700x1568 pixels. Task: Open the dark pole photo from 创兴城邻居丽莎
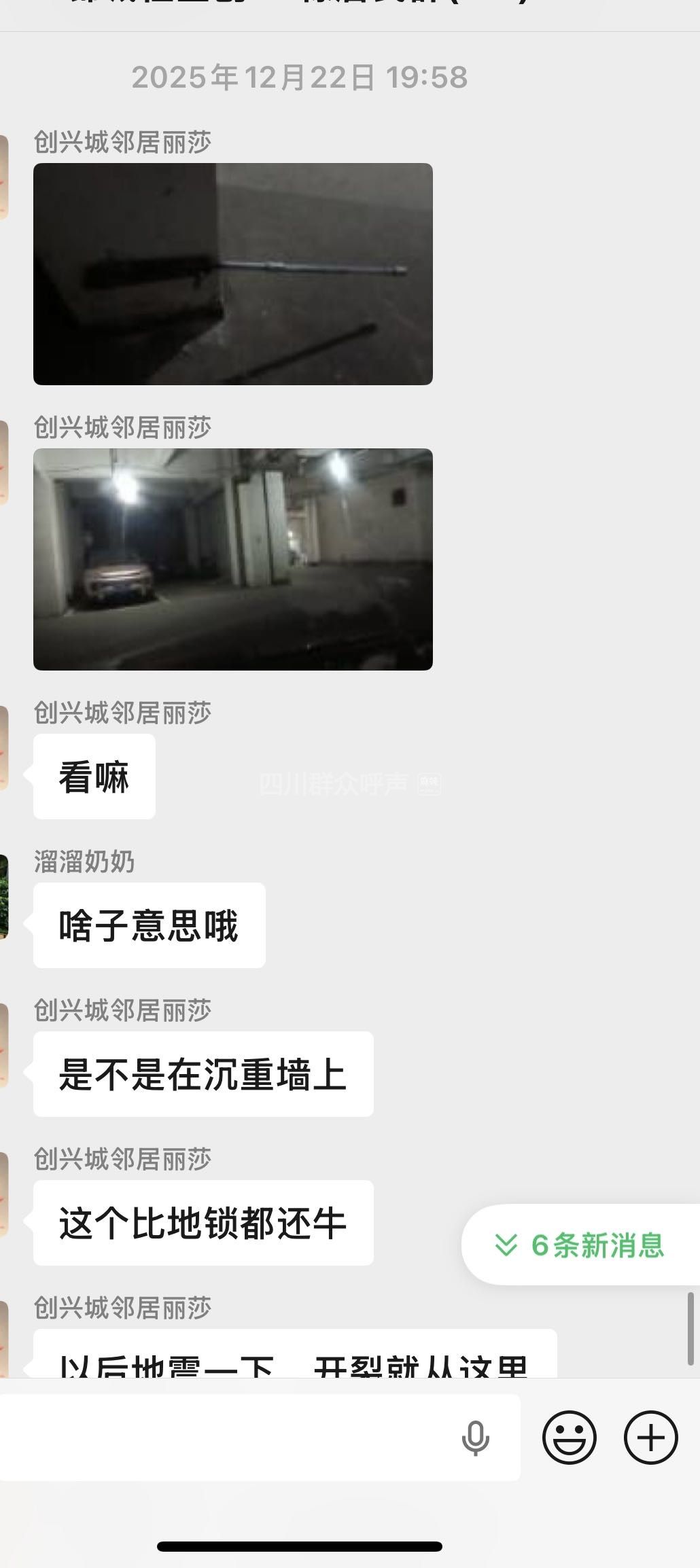click(x=232, y=274)
